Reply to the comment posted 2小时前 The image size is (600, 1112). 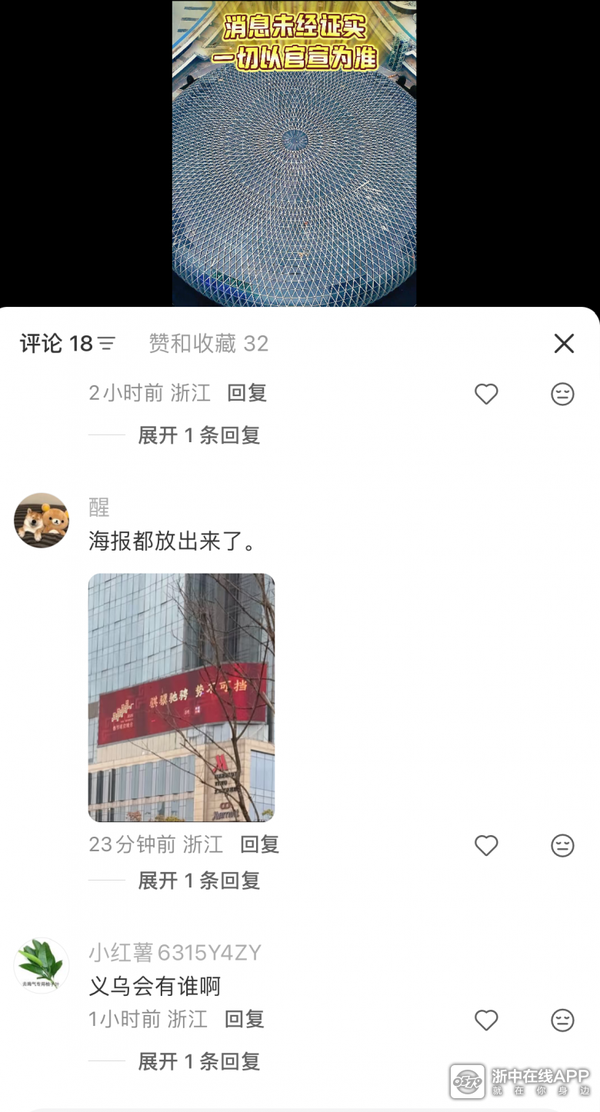click(246, 393)
